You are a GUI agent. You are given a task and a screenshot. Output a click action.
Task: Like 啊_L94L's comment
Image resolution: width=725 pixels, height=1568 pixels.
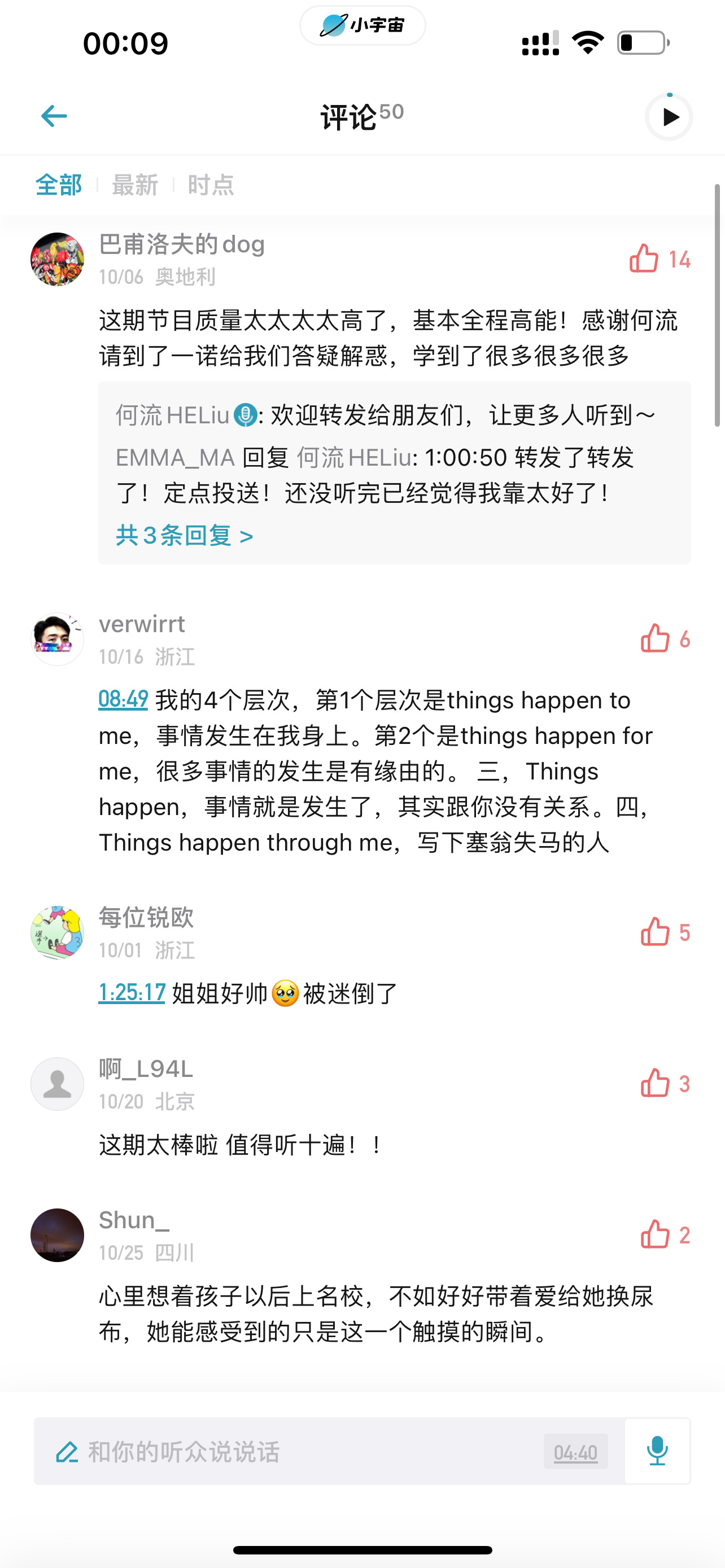pyautogui.click(x=655, y=1084)
